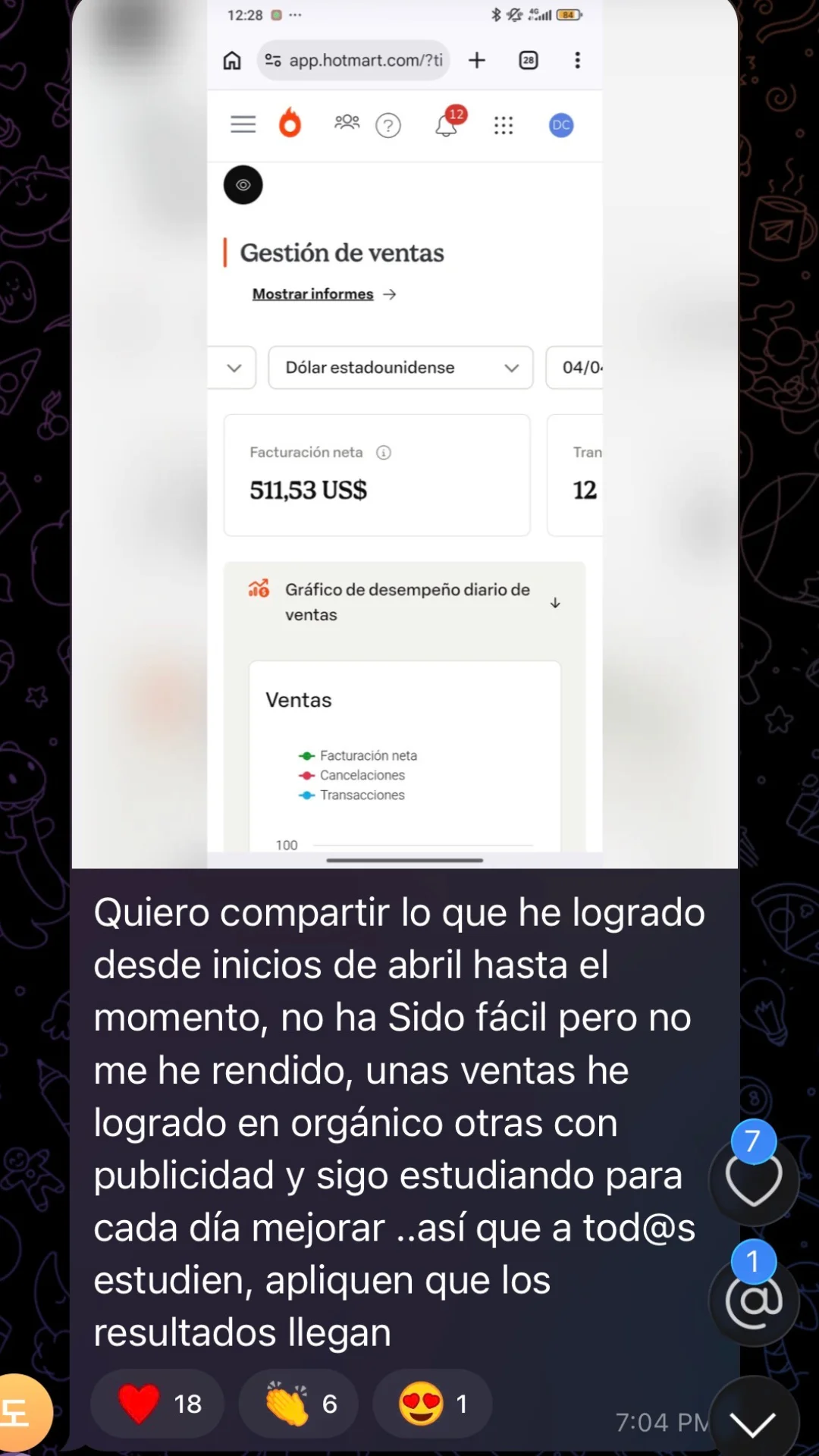React with the clapping hands emoji
This screenshot has height=1456, width=819.
[x=298, y=1404]
